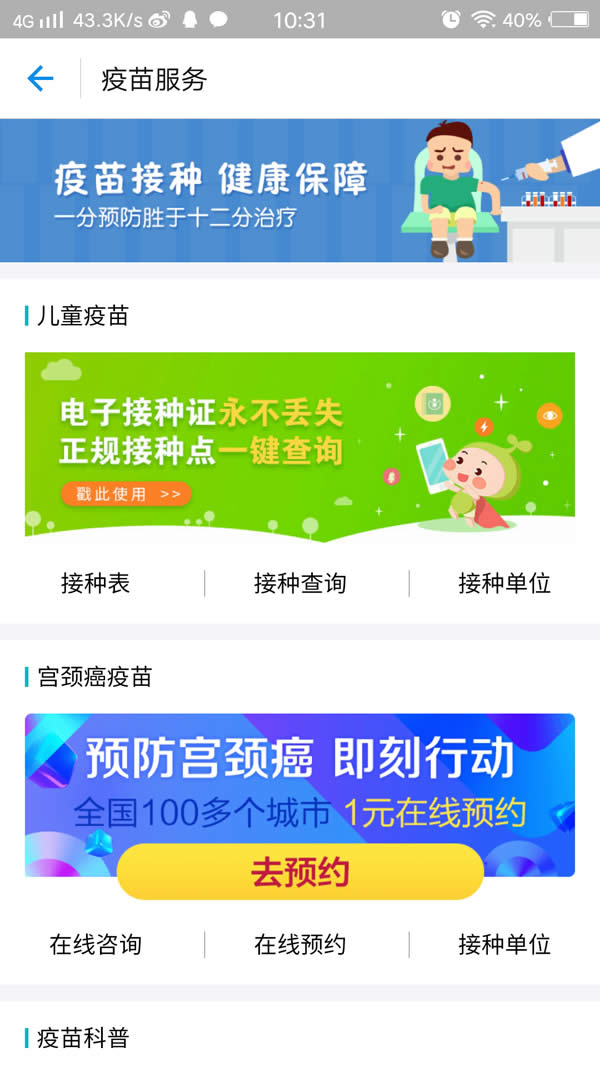Open 在线预约 under 宫颈癌疫苗
This screenshot has width=600, height=1067.
point(300,944)
